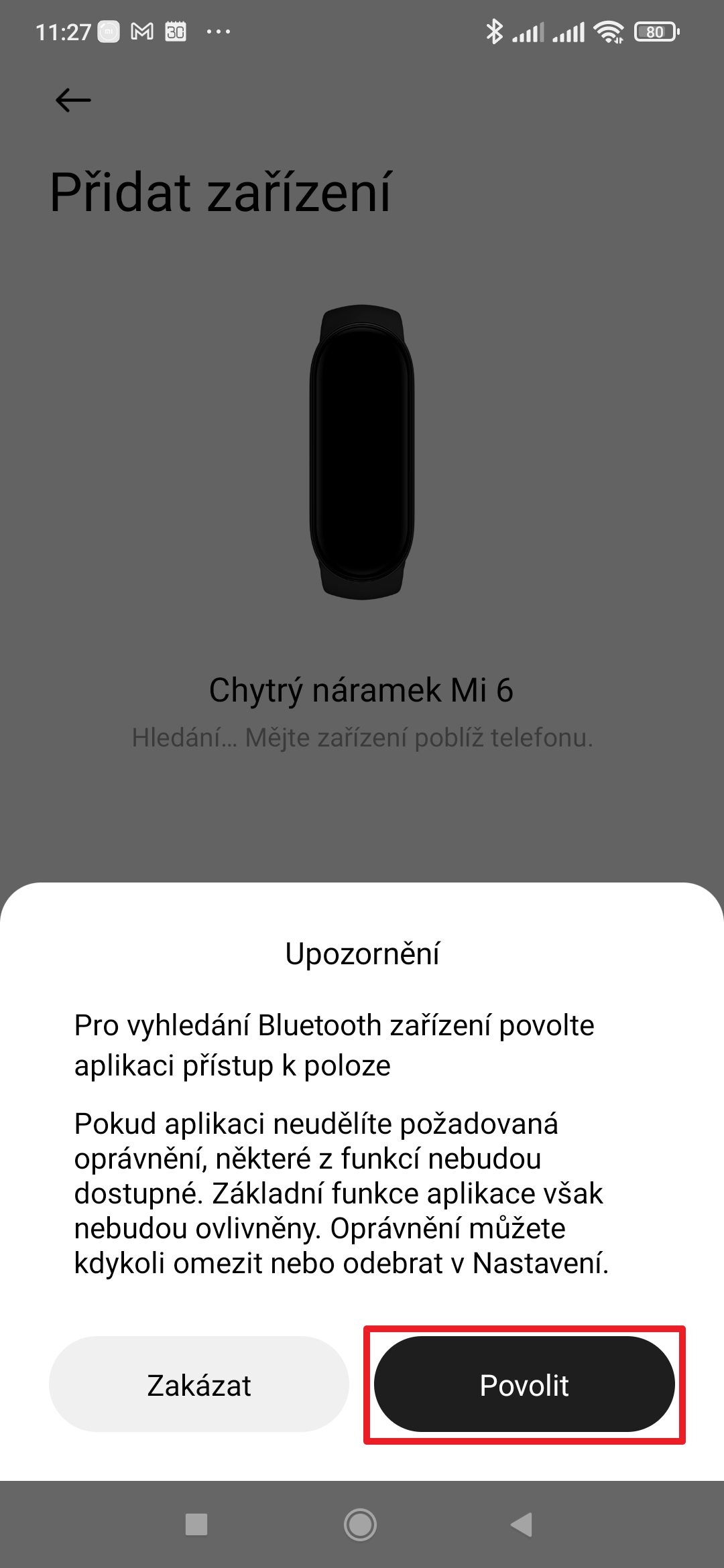724x1568 pixels.
Task: Go back using the top arrow
Action: pyautogui.click(x=73, y=101)
